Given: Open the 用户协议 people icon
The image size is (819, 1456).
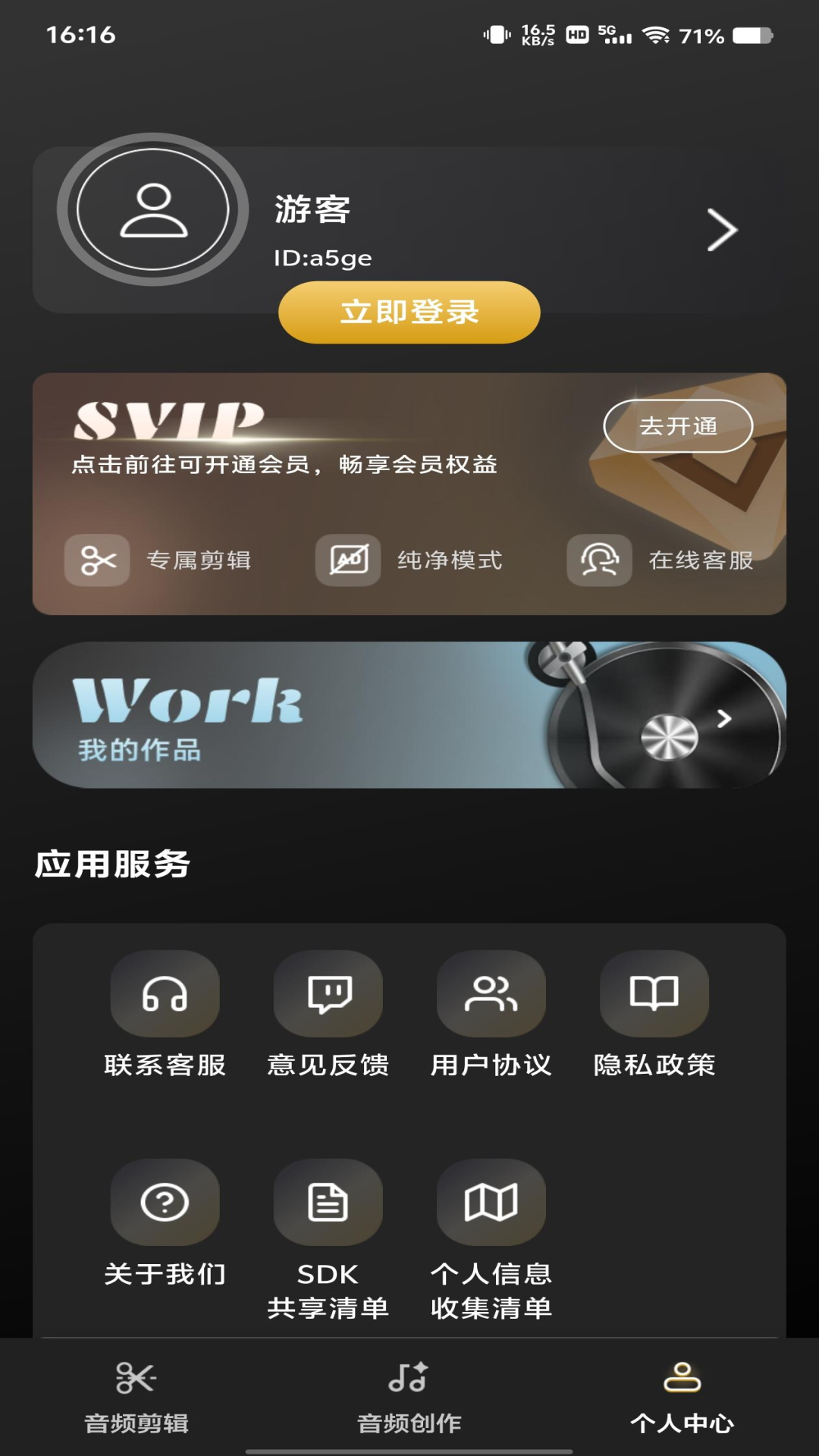Looking at the screenshot, I should point(491,994).
